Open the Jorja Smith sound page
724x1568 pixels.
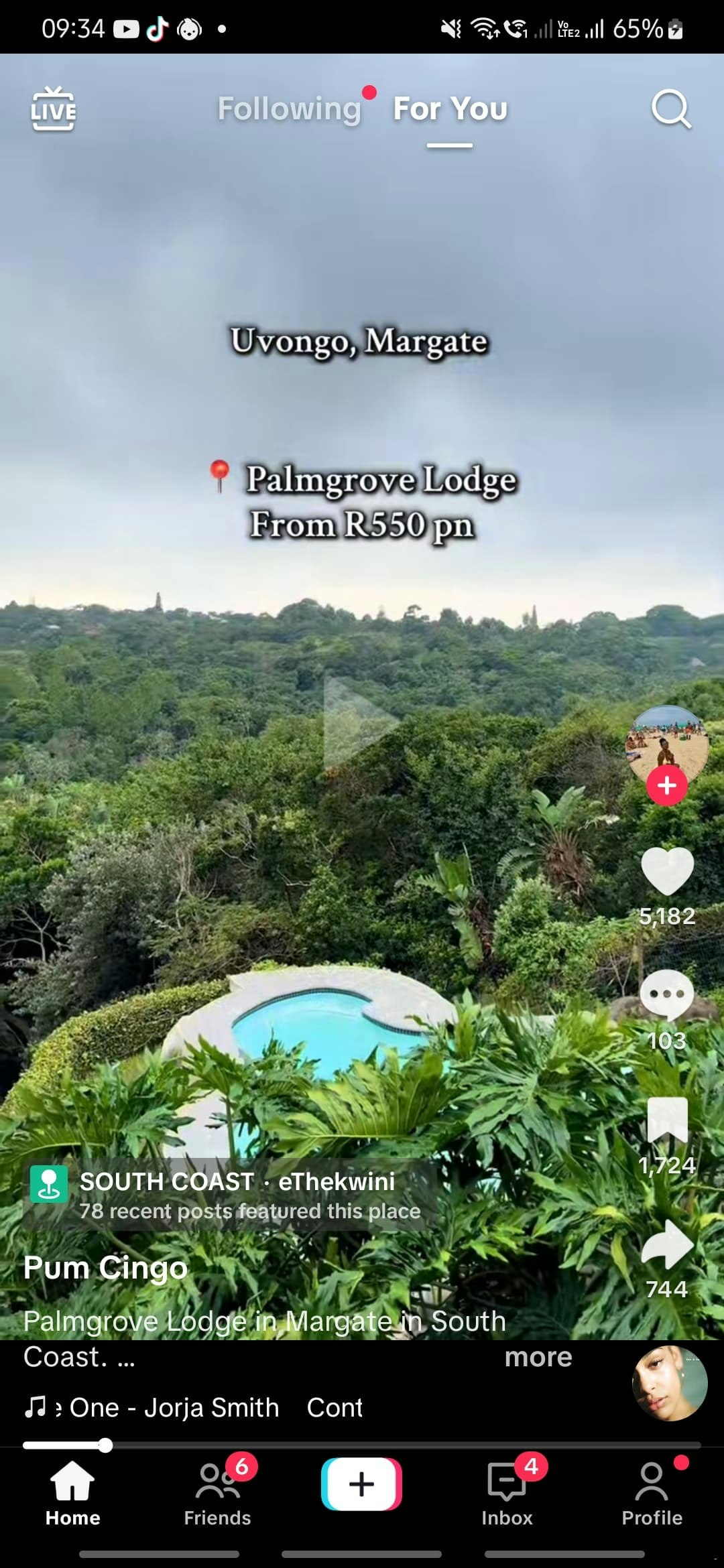[x=174, y=1408]
